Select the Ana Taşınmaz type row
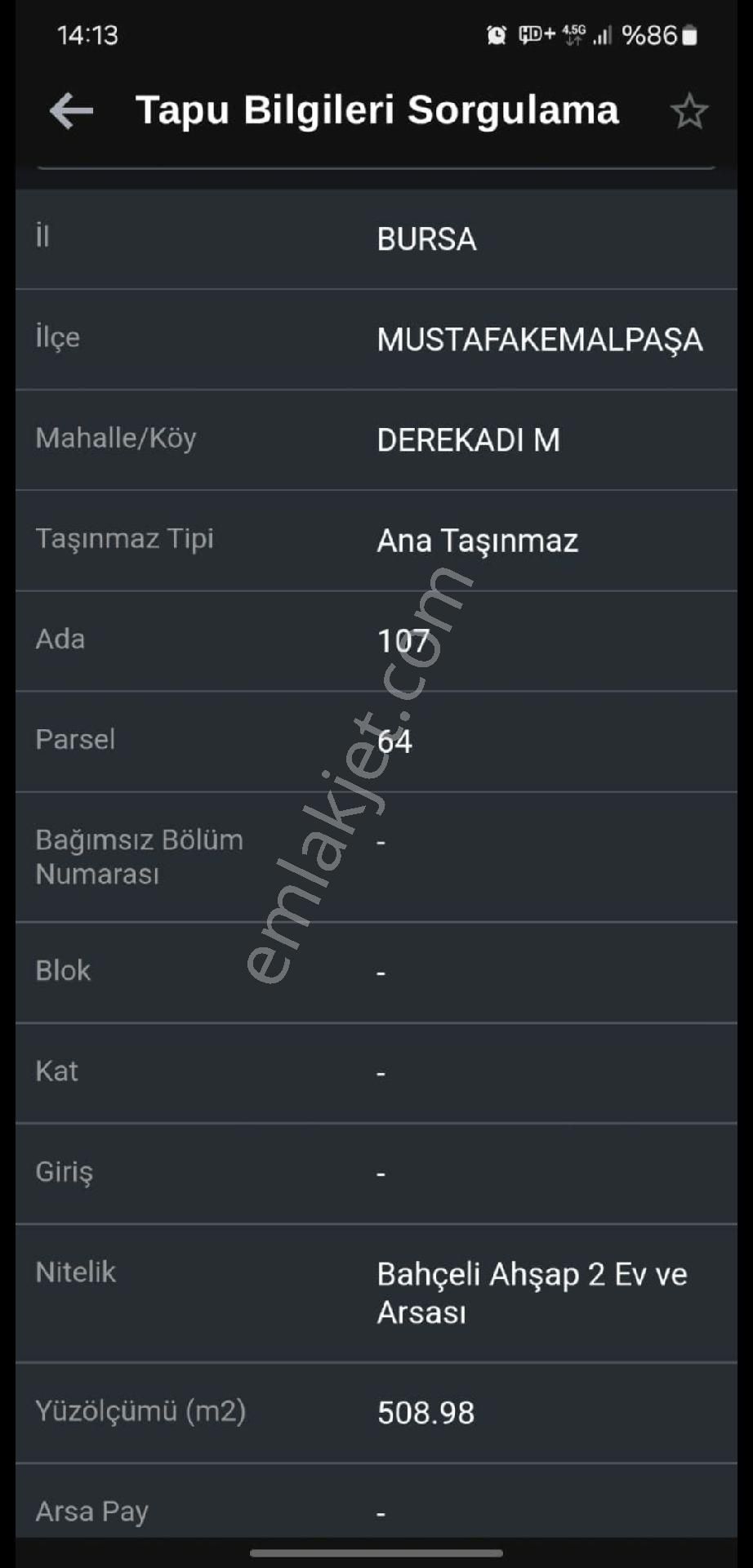Image resolution: width=753 pixels, height=1568 pixels. 376,541
